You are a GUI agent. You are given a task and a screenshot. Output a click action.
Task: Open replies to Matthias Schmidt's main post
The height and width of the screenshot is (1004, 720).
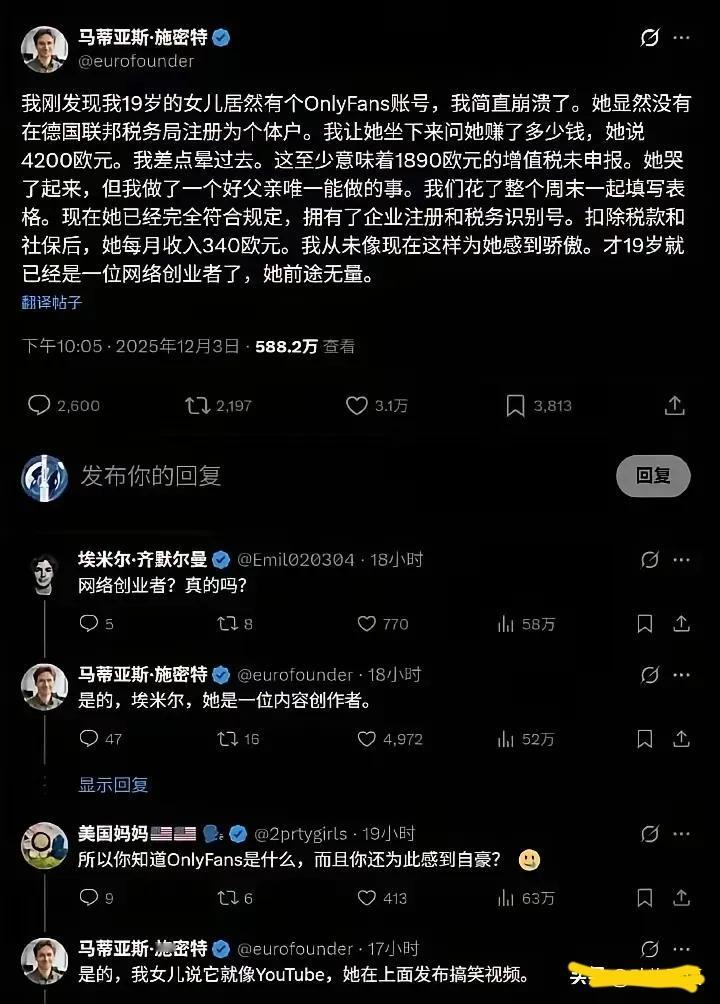pos(38,405)
